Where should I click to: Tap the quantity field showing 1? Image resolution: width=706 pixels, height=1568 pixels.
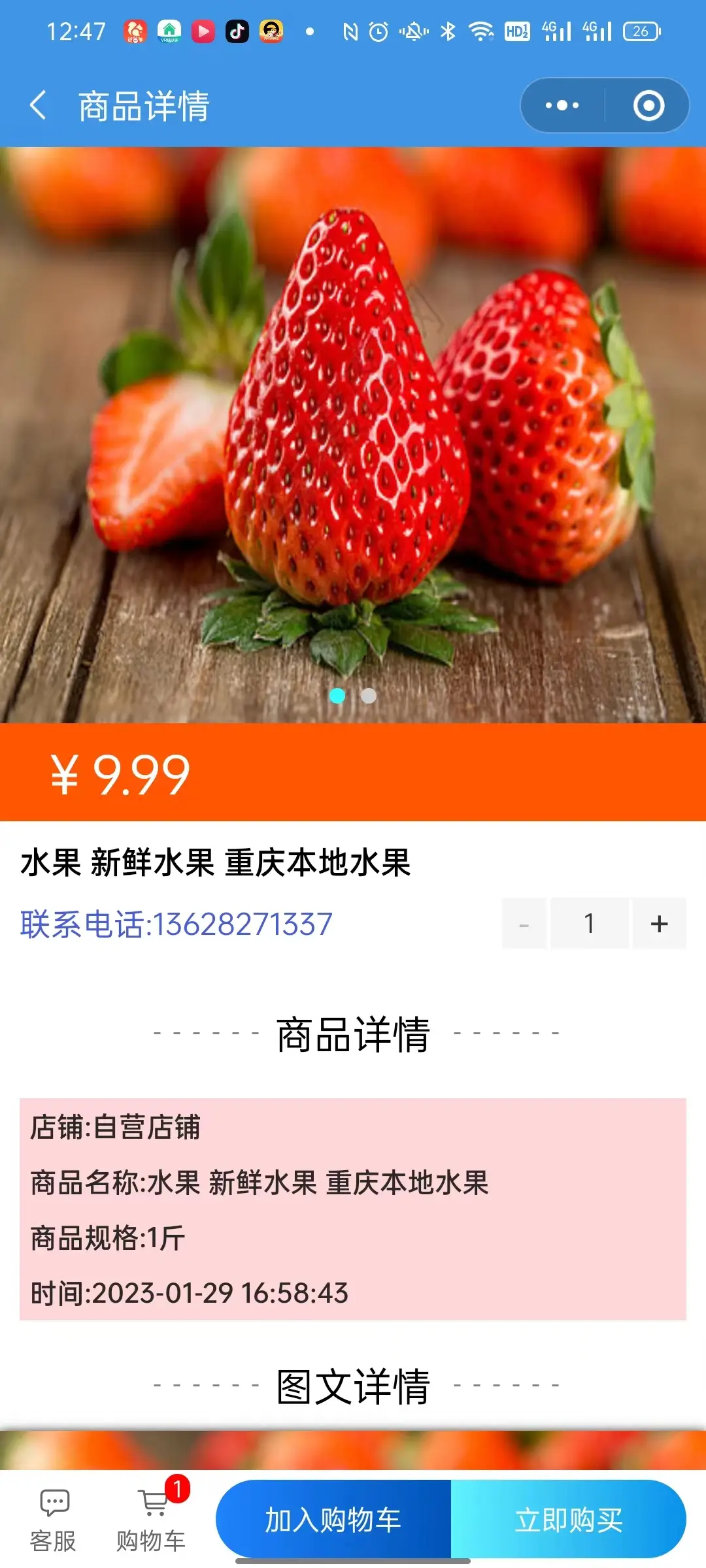point(589,923)
